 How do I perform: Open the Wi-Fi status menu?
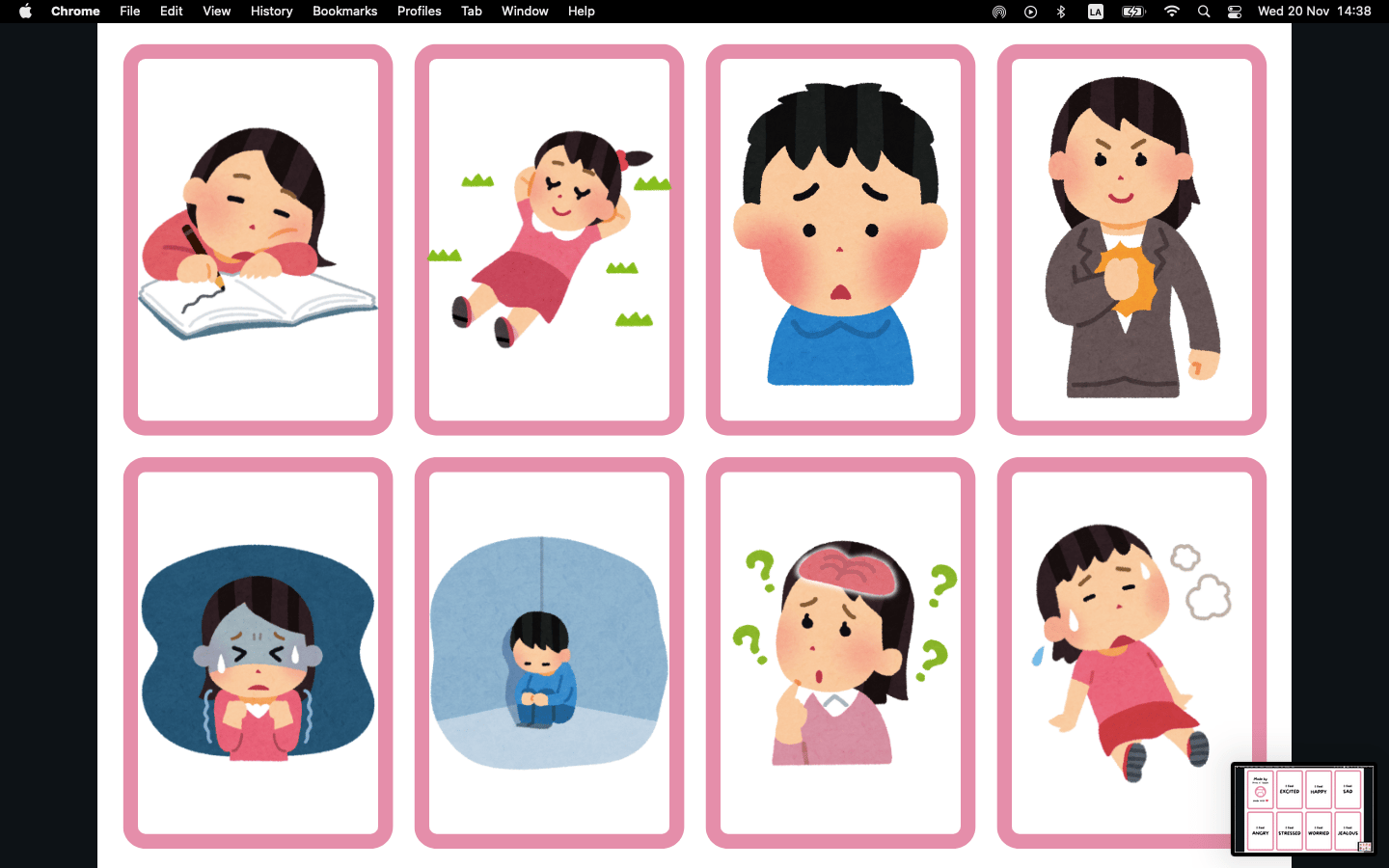point(1171,12)
